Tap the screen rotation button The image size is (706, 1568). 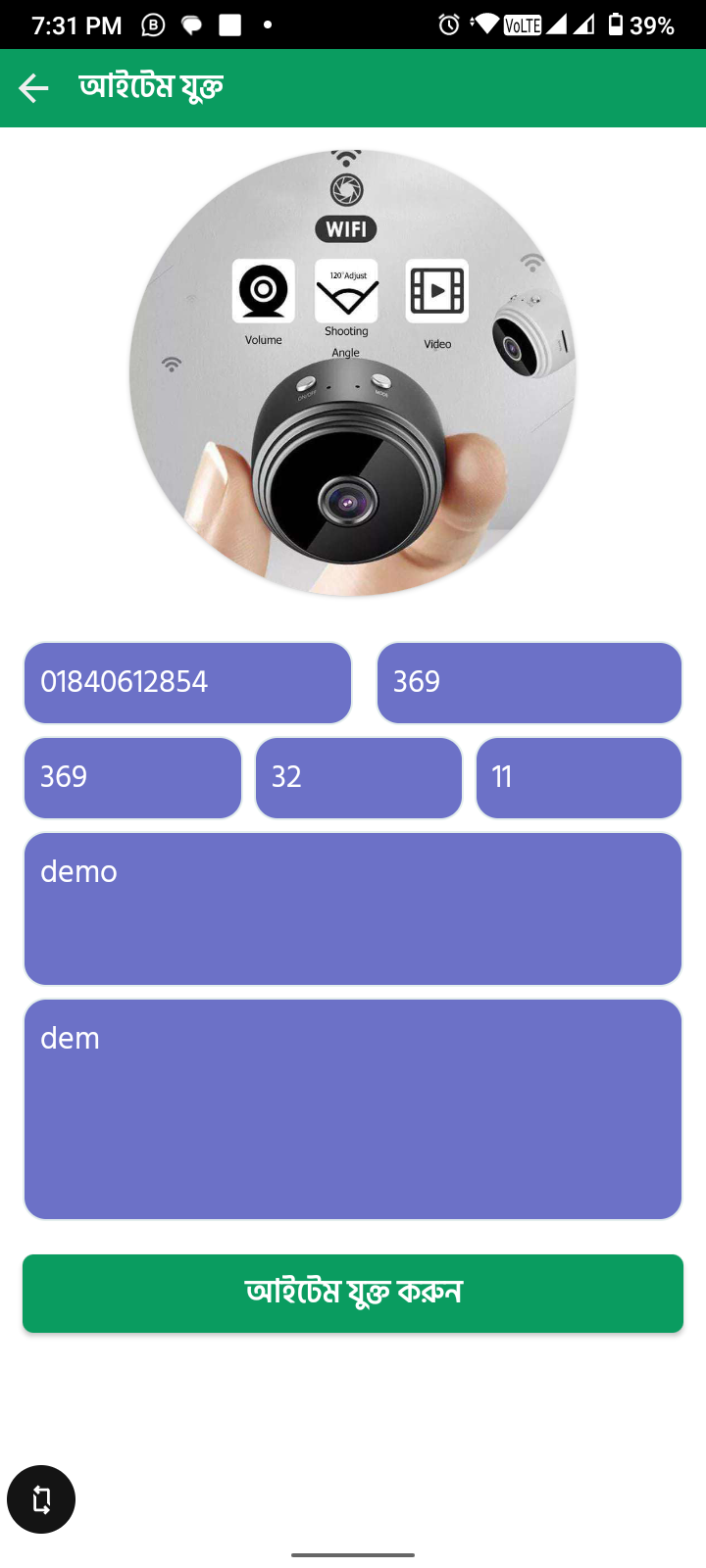41,1499
